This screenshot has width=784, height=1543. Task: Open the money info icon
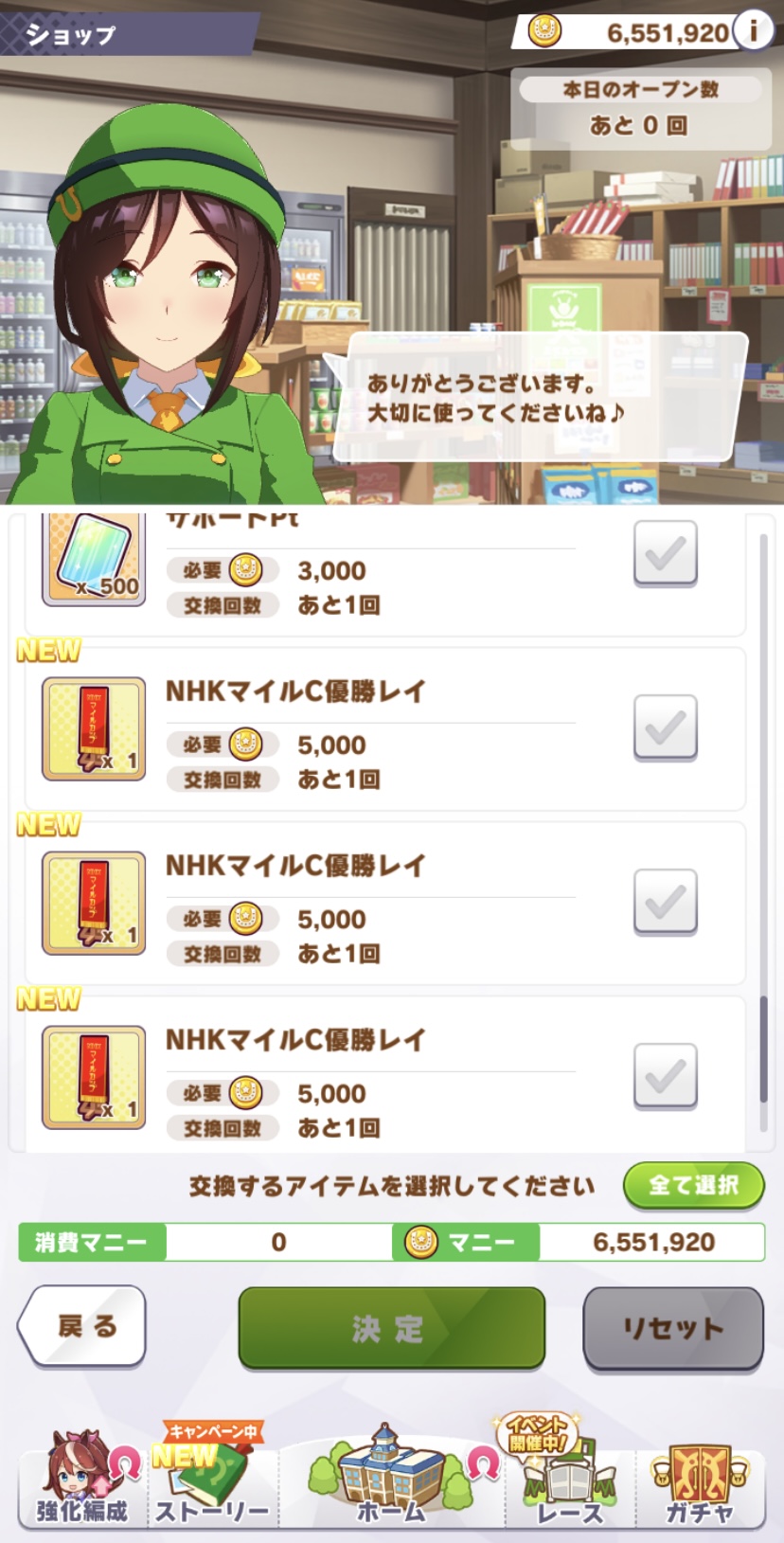[x=754, y=31]
